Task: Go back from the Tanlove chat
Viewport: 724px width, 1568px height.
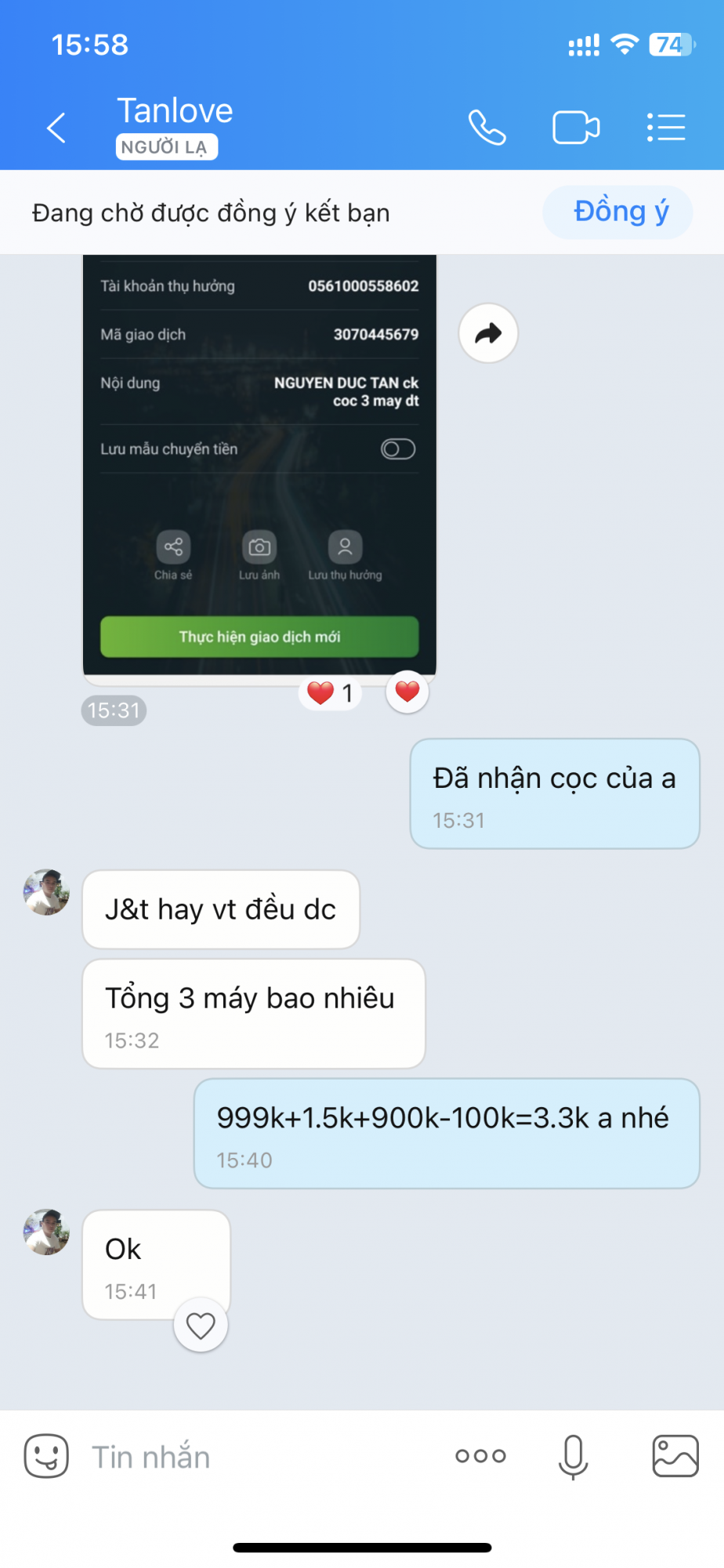Action: pos(56,128)
